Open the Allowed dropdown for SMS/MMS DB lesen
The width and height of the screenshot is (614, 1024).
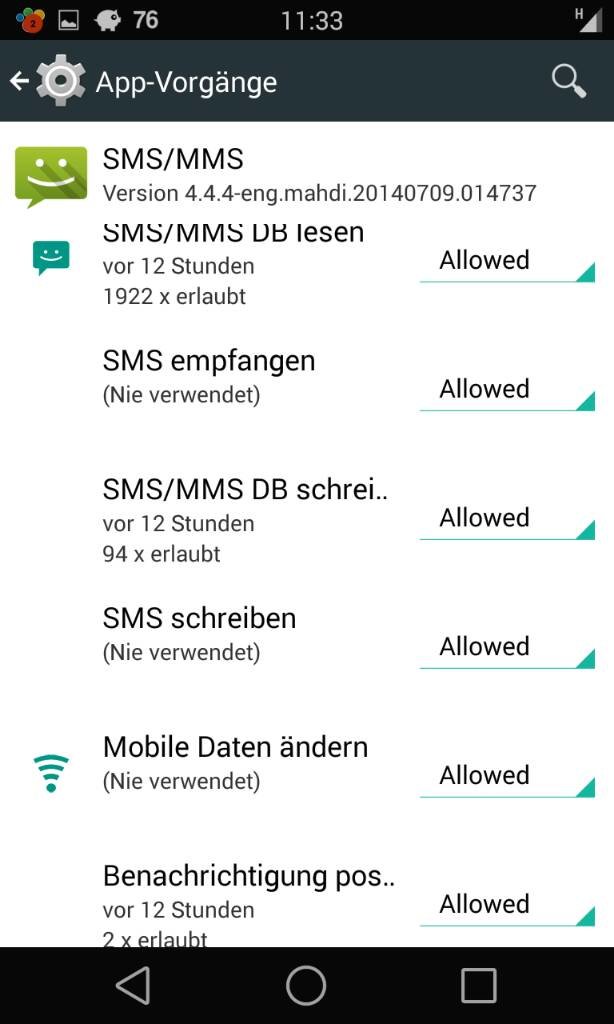(x=507, y=261)
